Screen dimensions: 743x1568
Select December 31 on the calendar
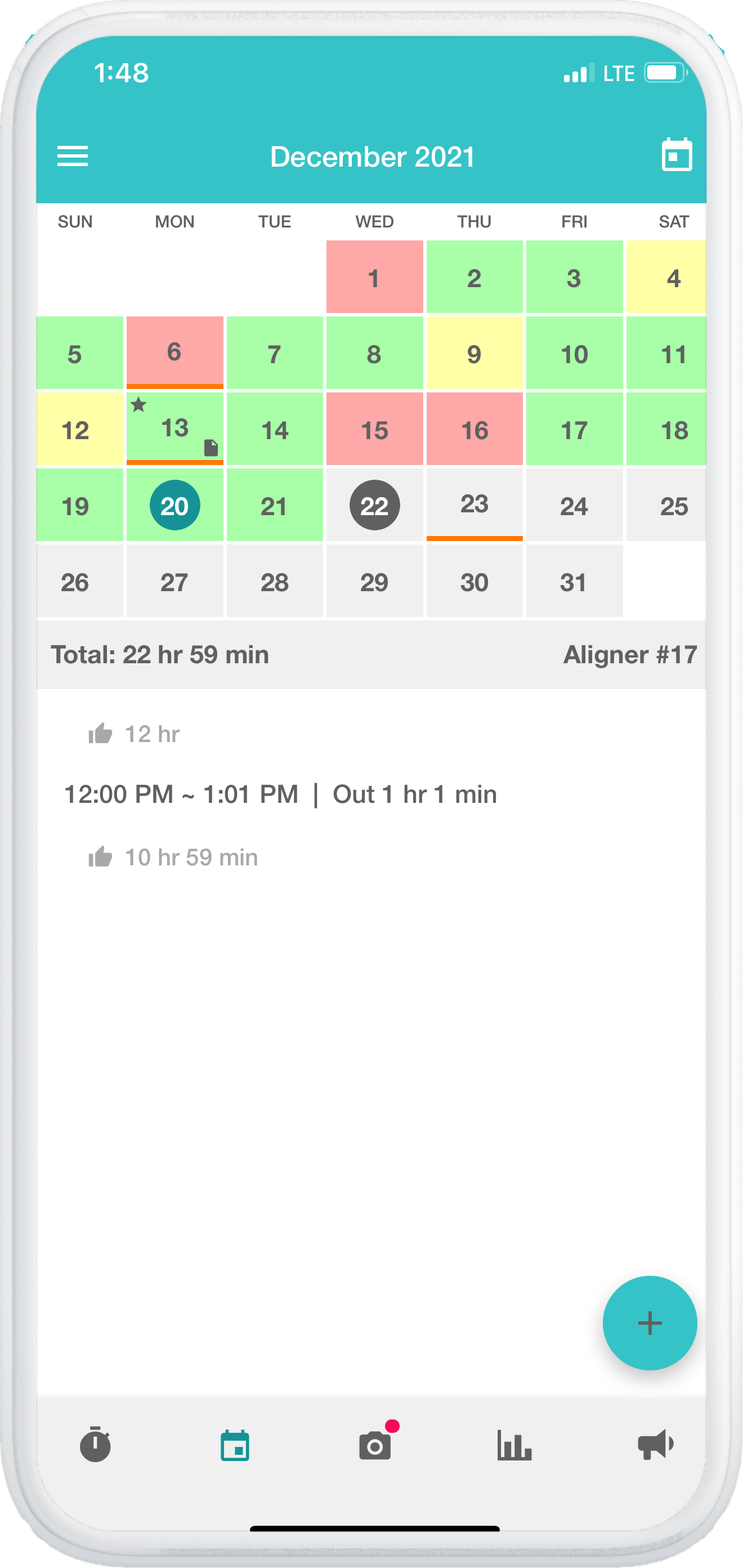[573, 582]
